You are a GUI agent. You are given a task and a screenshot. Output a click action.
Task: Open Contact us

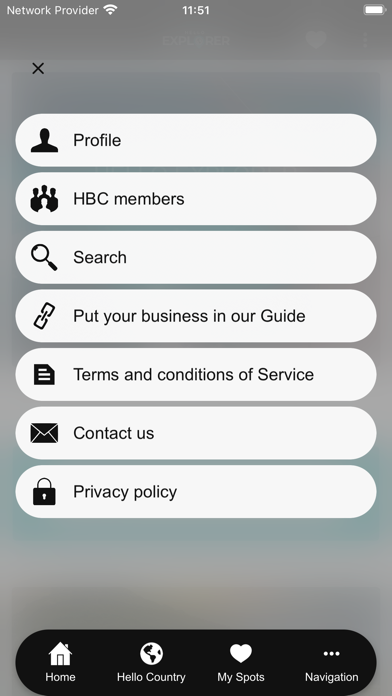[196, 433]
